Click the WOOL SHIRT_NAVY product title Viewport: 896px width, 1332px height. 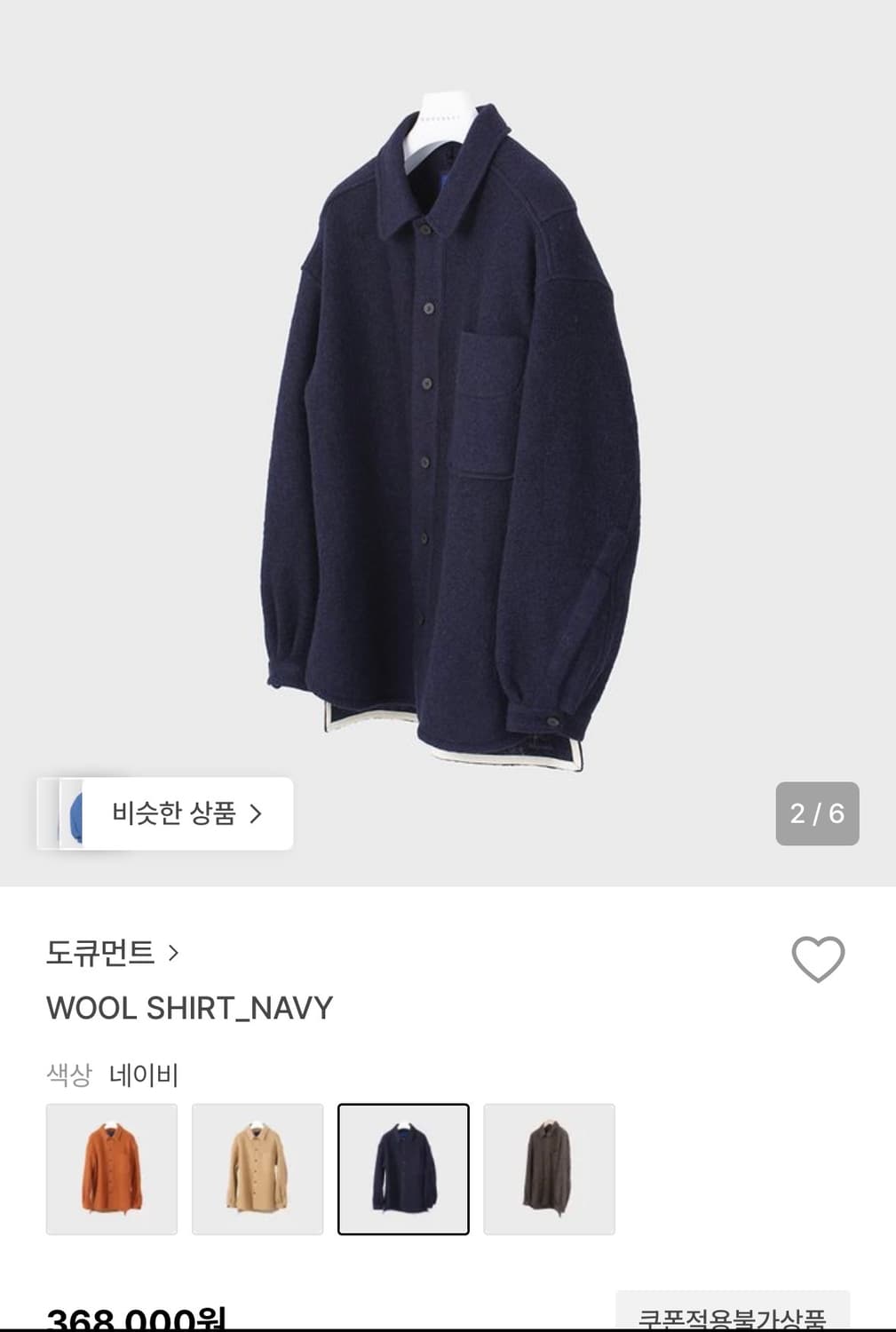[x=188, y=1009]
